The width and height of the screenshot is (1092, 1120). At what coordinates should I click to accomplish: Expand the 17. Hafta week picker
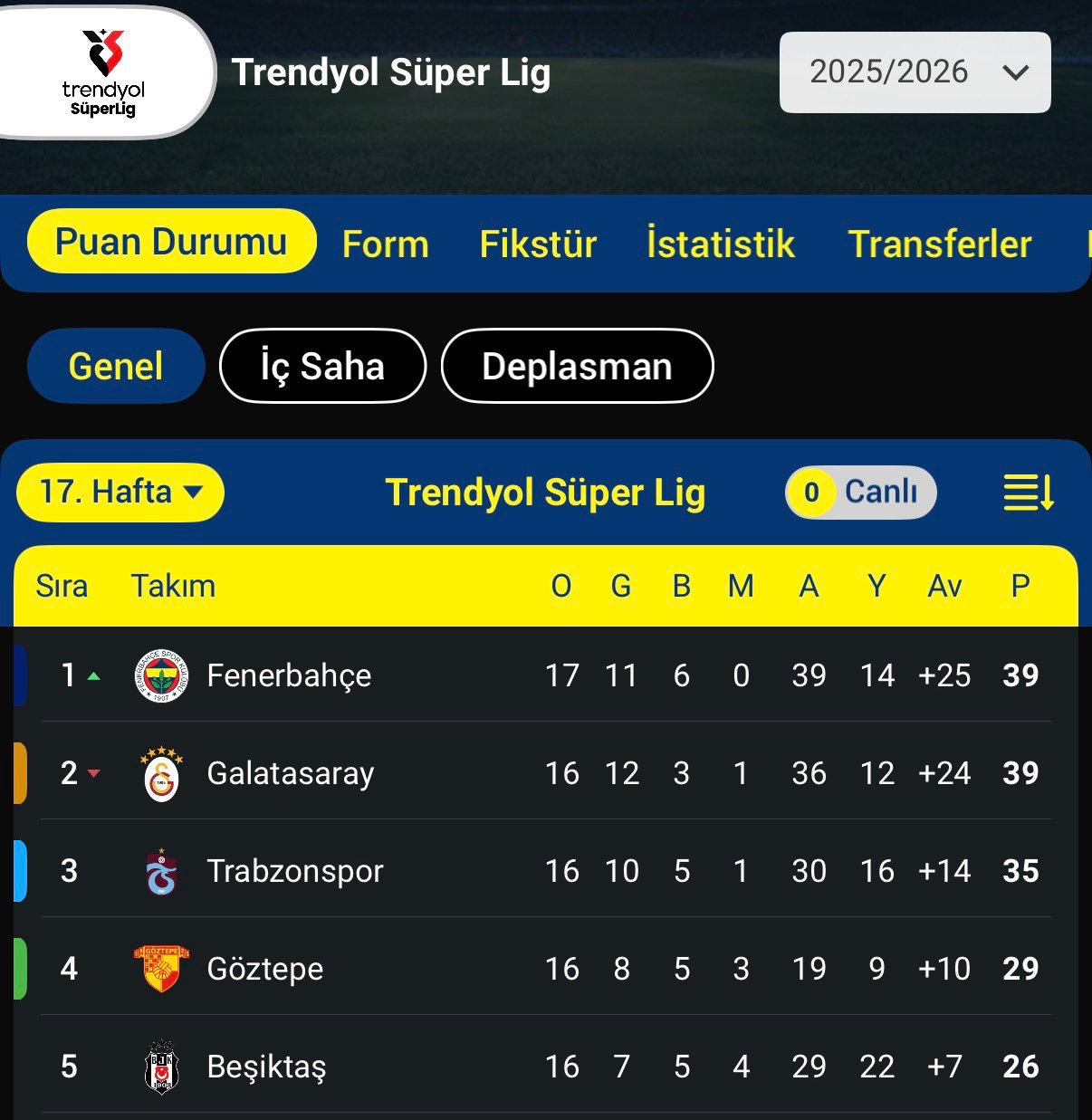pyautogui.click(x=120, y=492)
